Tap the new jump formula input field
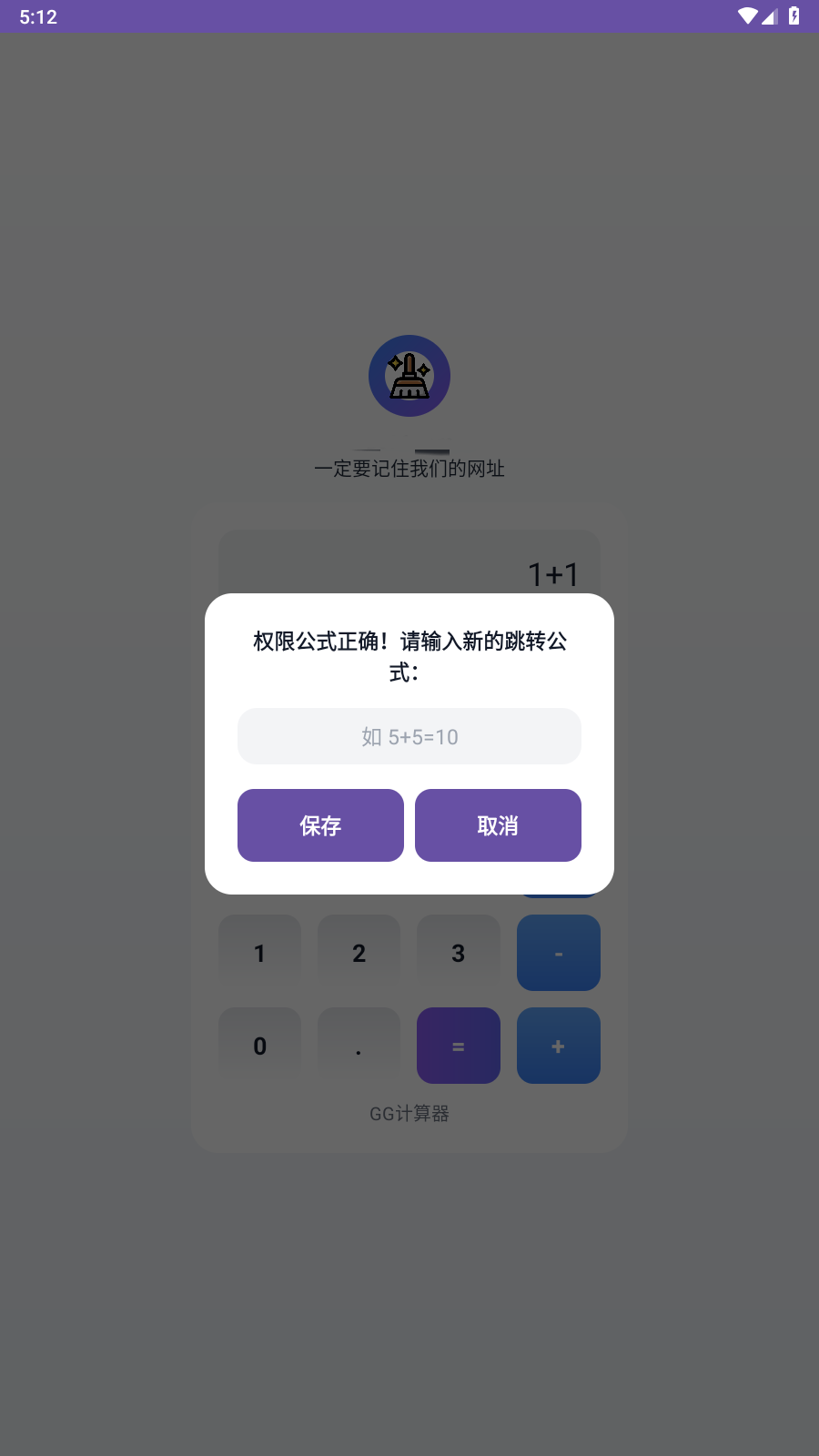This screenshot has height=1456, width=819. pyautogui.click(x=409, y=736)
